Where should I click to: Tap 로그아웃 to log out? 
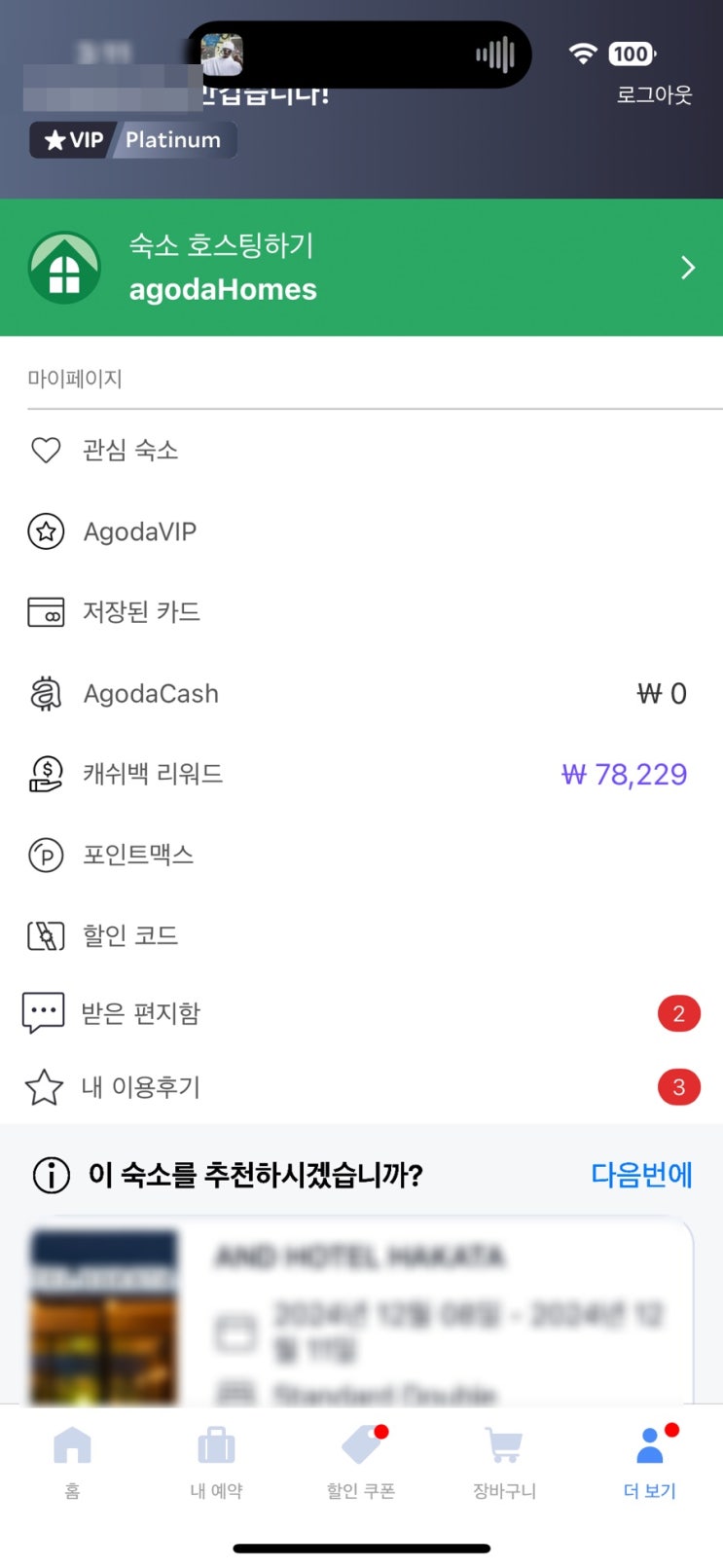pos(654,94)
